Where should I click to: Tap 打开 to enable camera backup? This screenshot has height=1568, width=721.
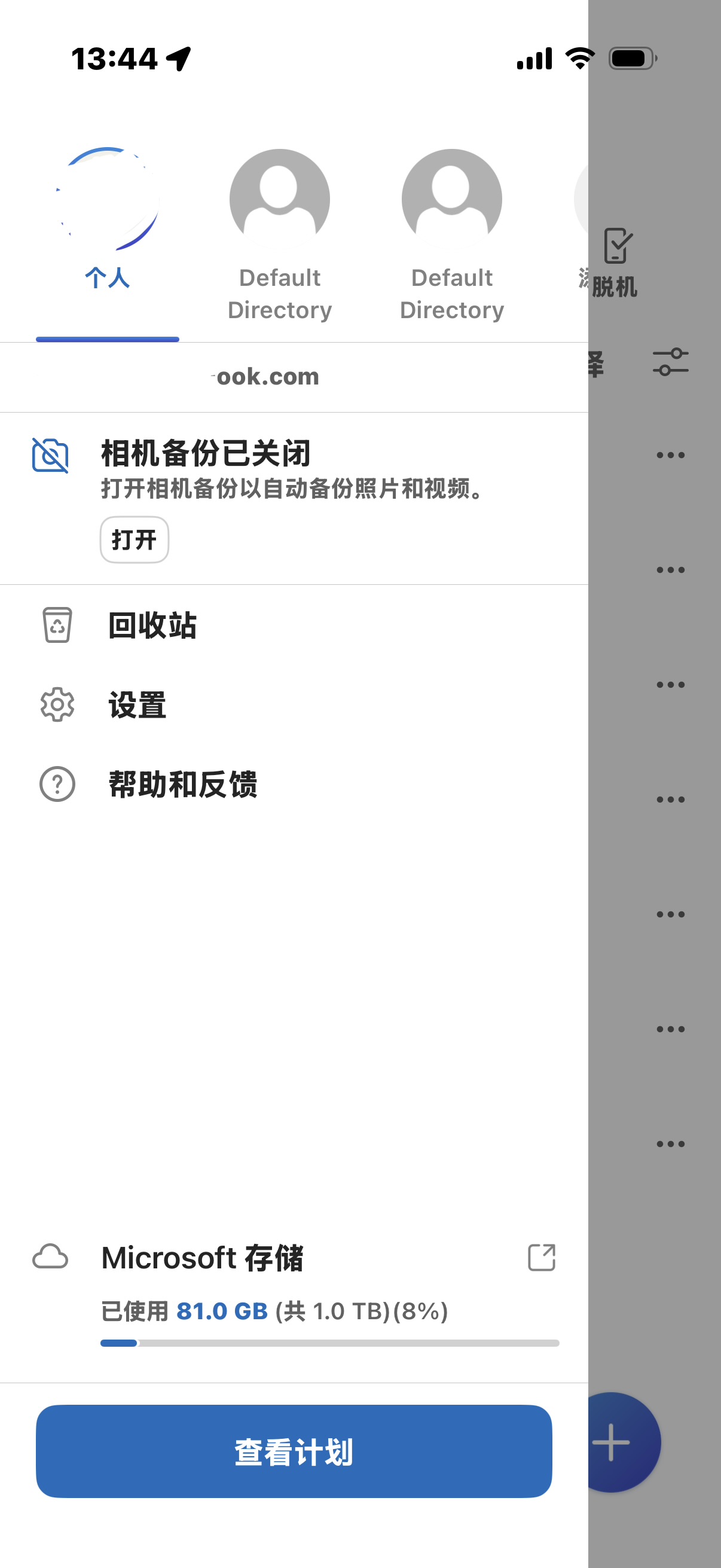point(134,539)
